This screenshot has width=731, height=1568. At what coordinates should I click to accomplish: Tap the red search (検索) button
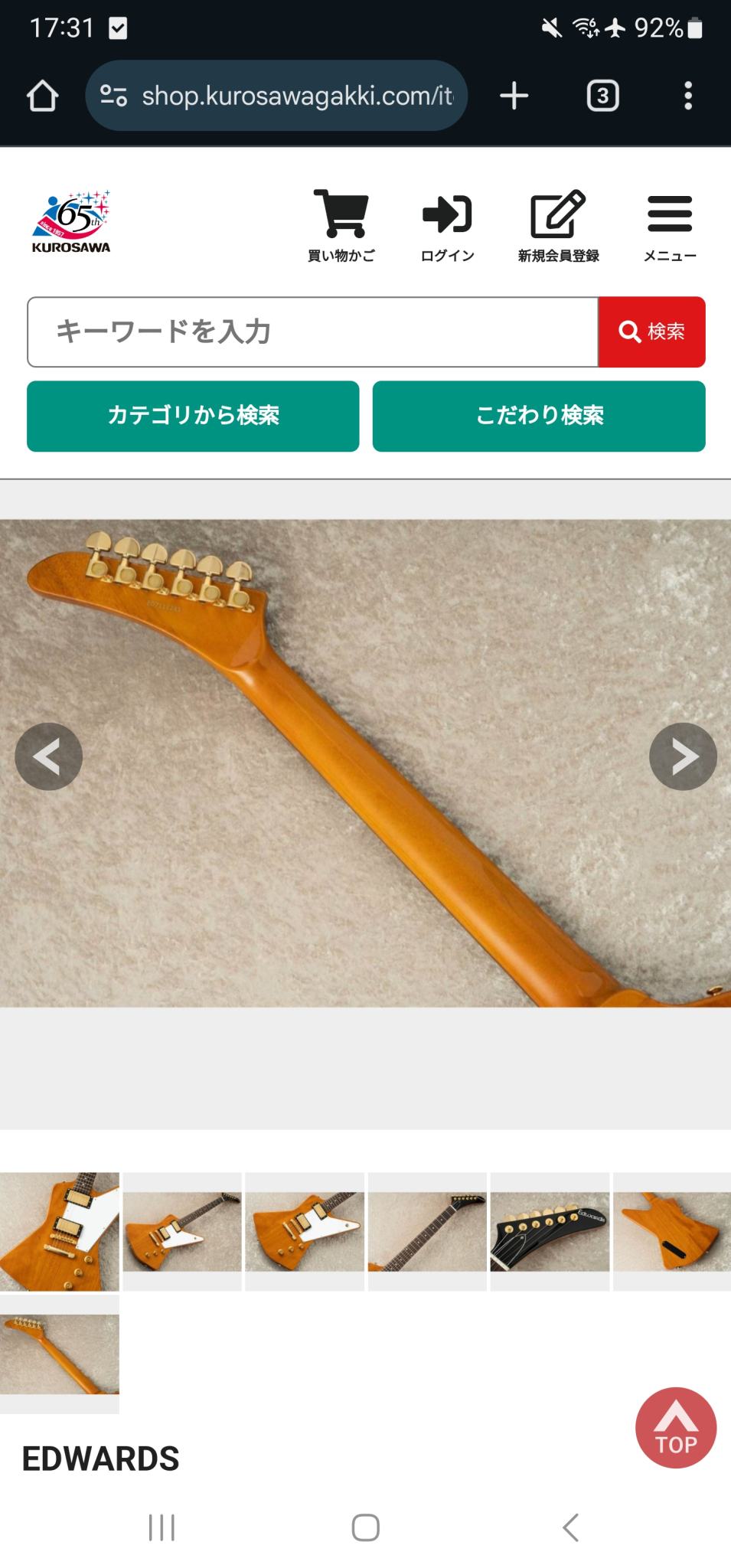[651, 332]
